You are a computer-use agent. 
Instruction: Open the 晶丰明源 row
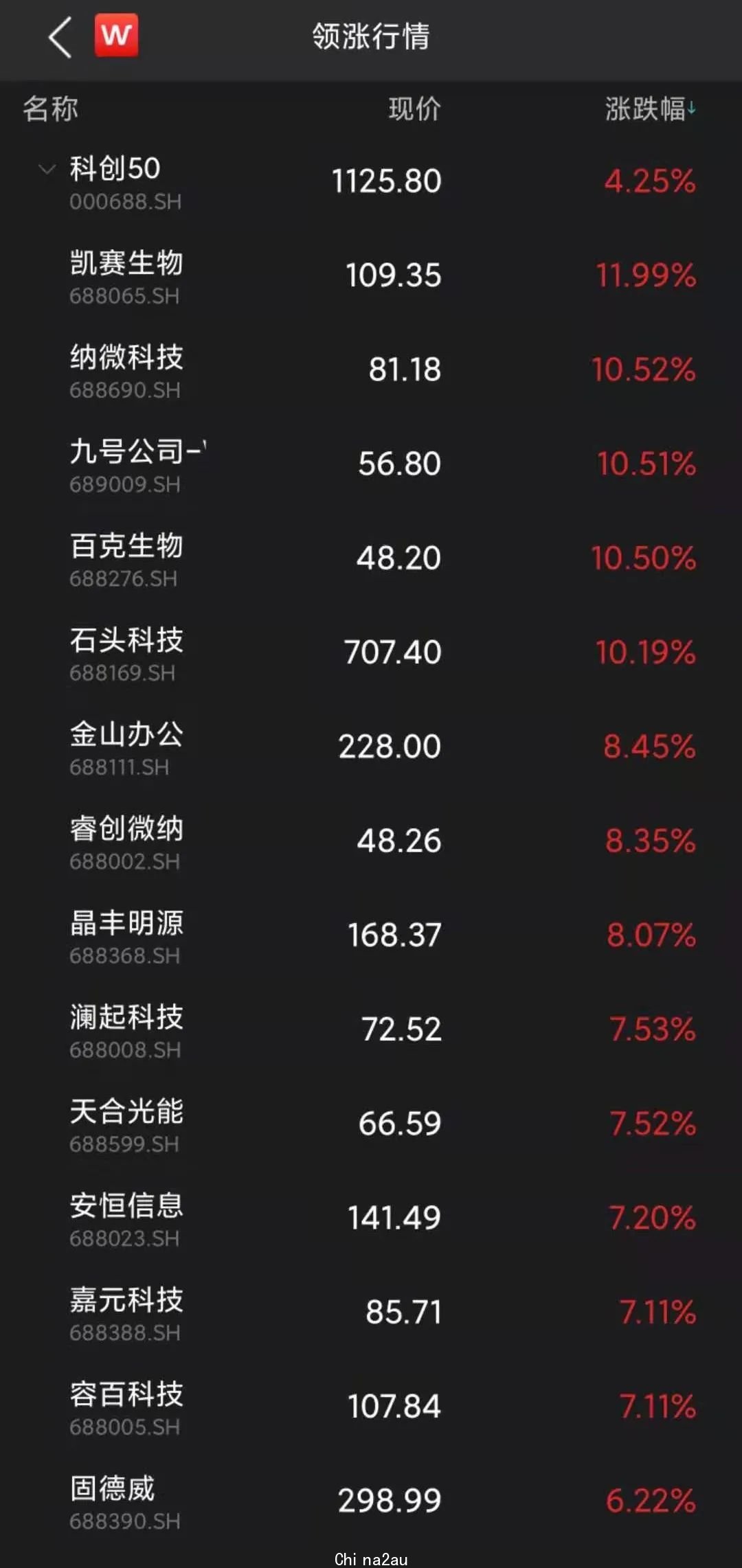coord(371,934)
